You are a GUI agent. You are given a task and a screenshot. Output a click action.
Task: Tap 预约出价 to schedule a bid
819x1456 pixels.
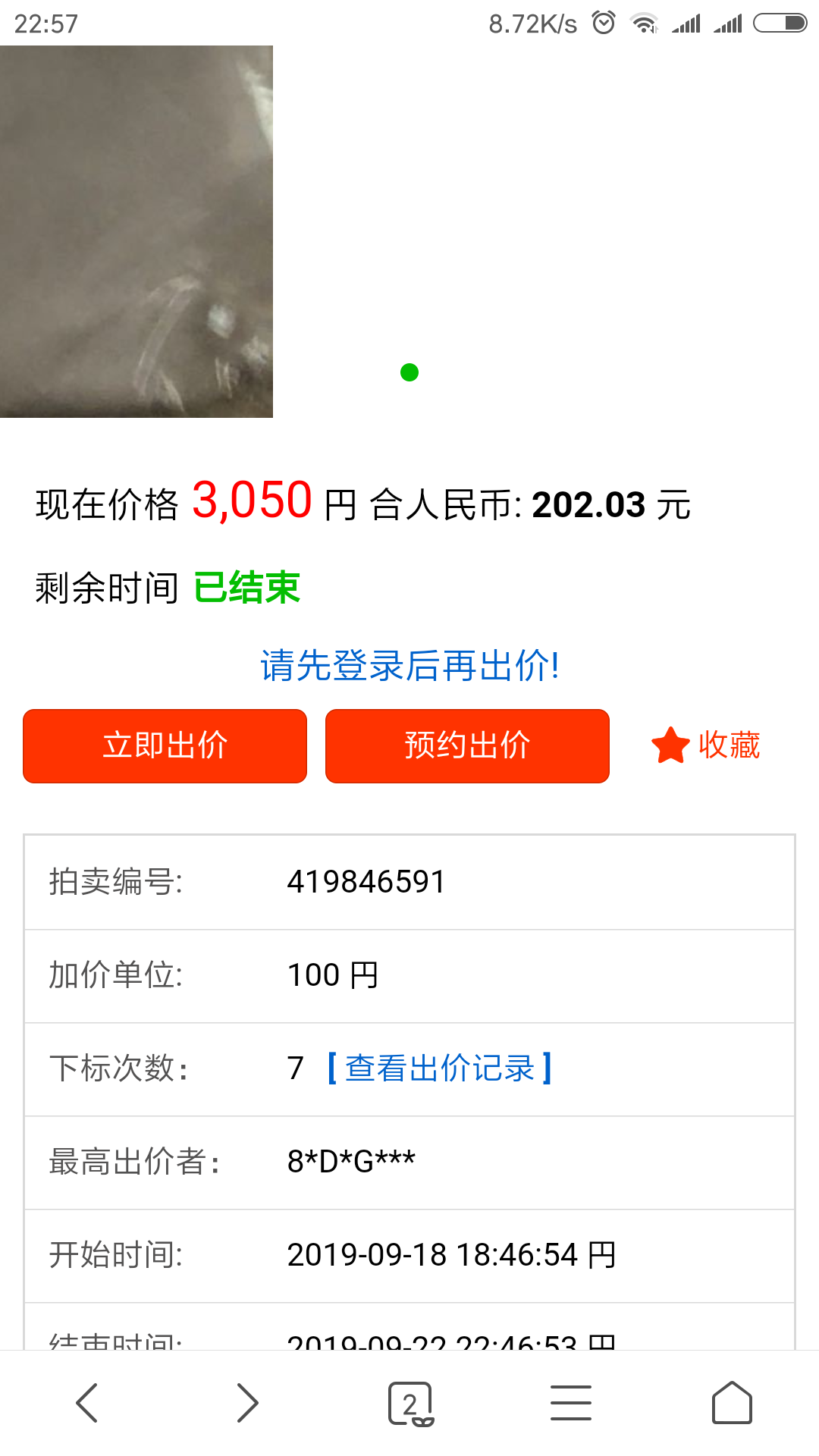click(466, 745)
